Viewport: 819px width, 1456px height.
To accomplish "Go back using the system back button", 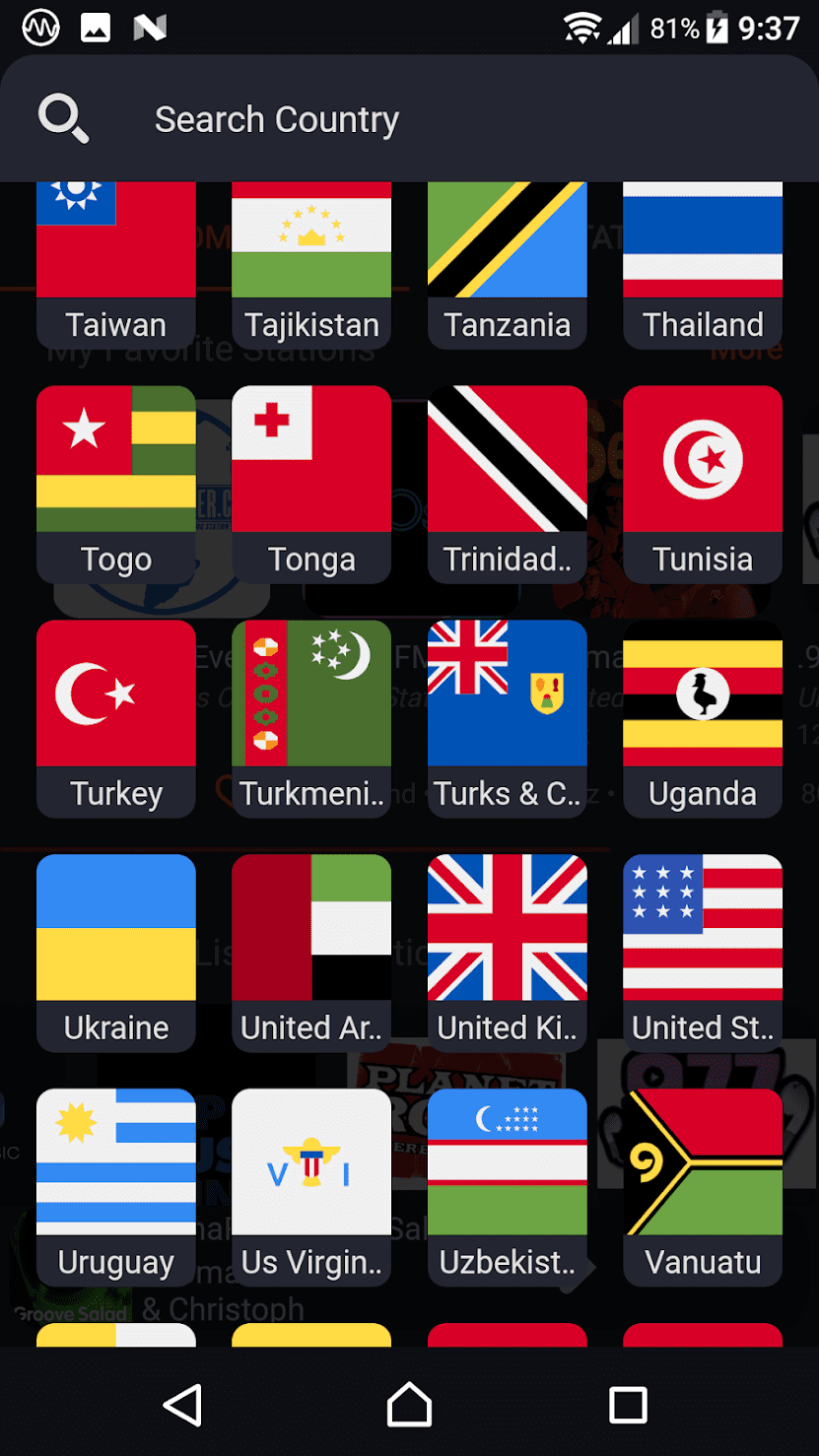I will click(183, 1405).
